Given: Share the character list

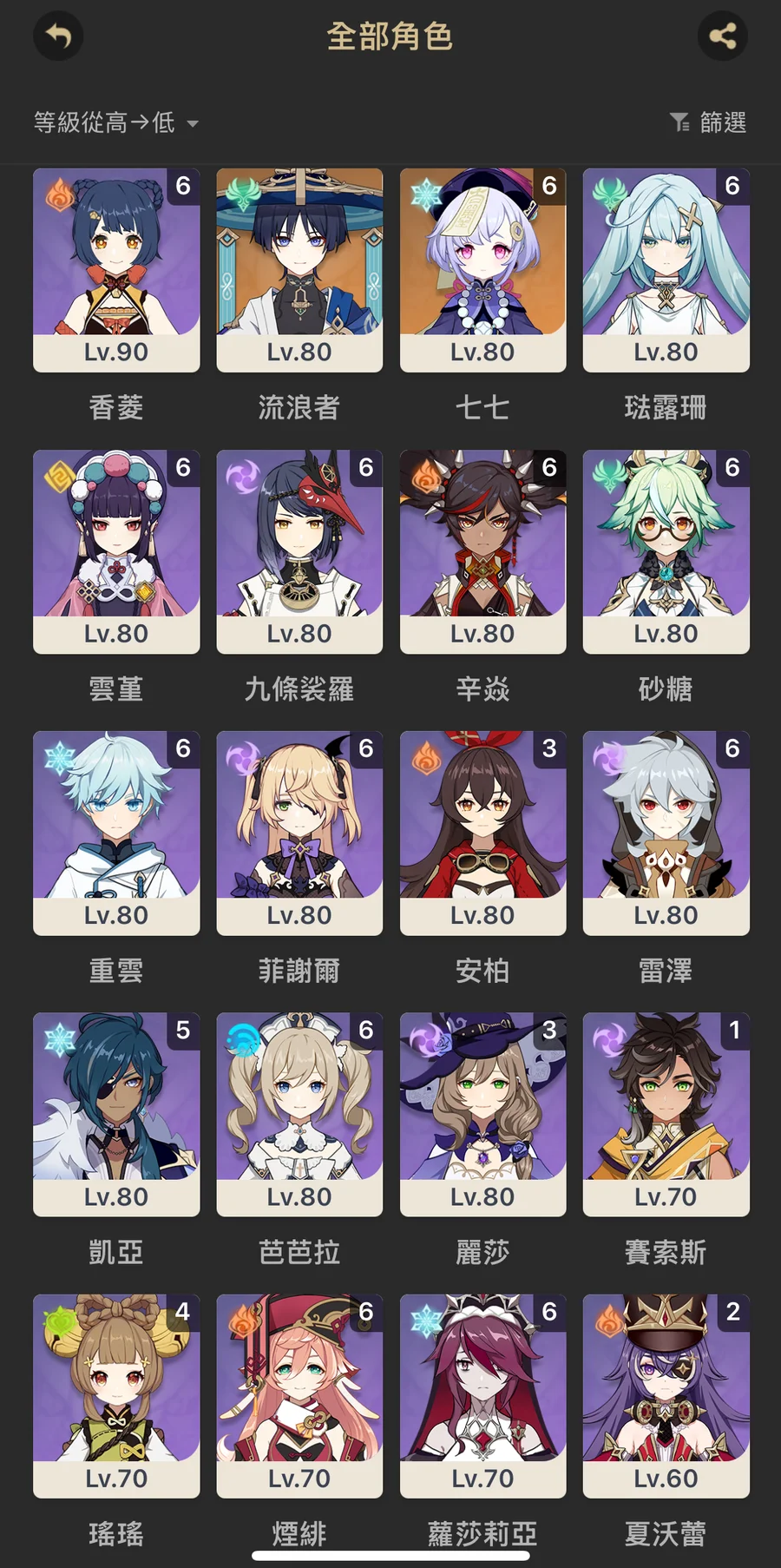Looking at the screenshot, I should pyautogui.click(x=722, y=36).
